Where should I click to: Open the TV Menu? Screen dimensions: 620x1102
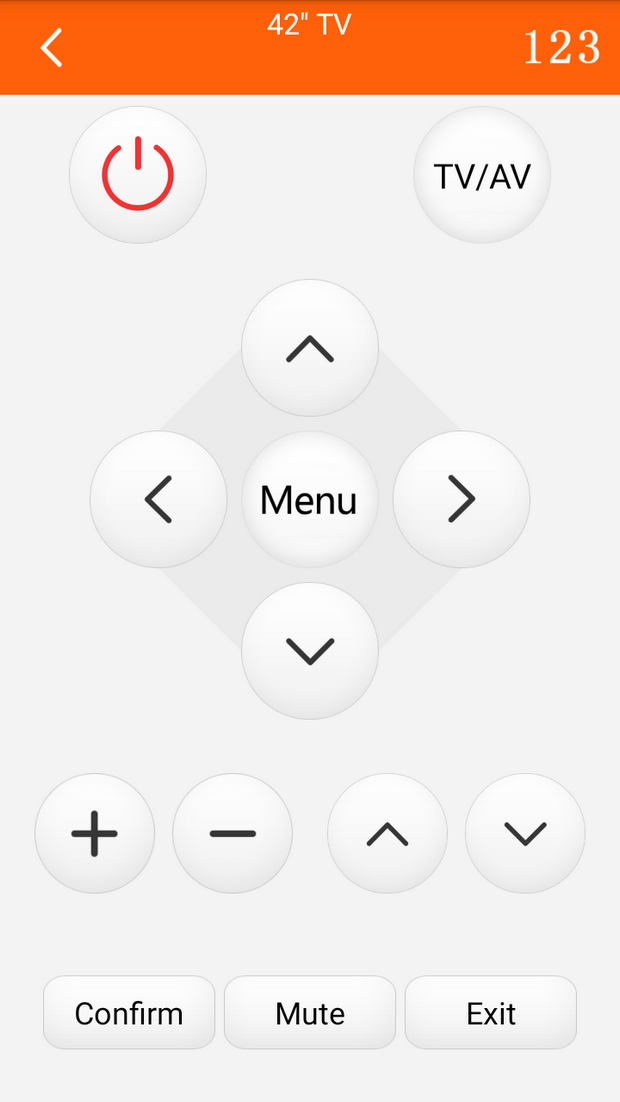310,499
